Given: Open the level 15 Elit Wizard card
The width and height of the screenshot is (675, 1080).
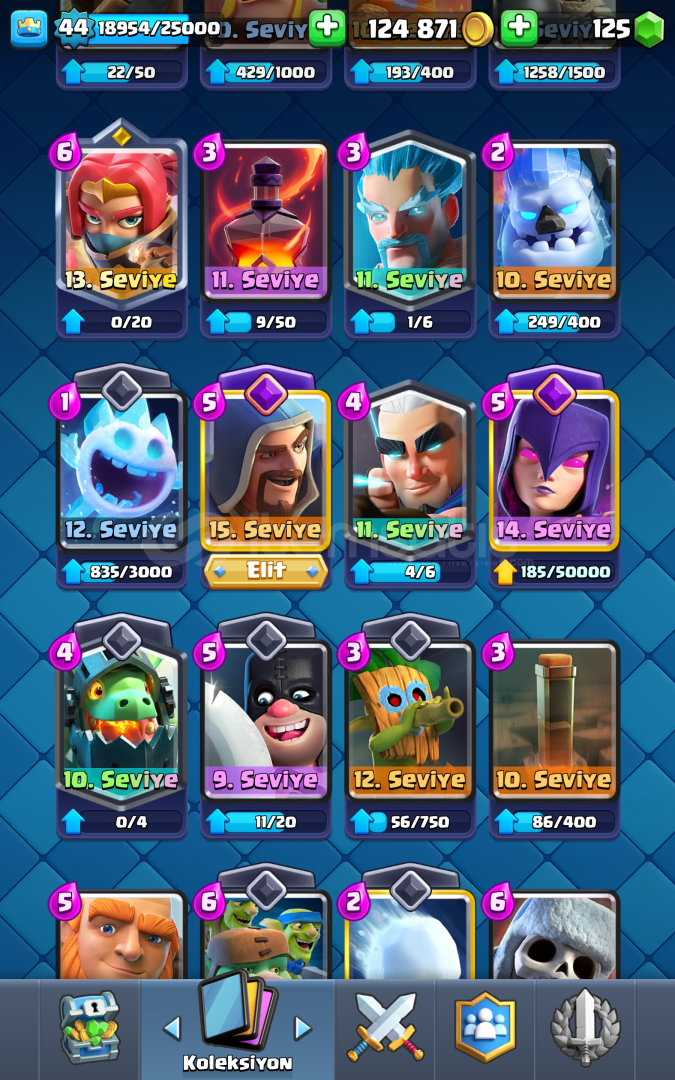Looking at the screenshot, I should tap(265, 470).
